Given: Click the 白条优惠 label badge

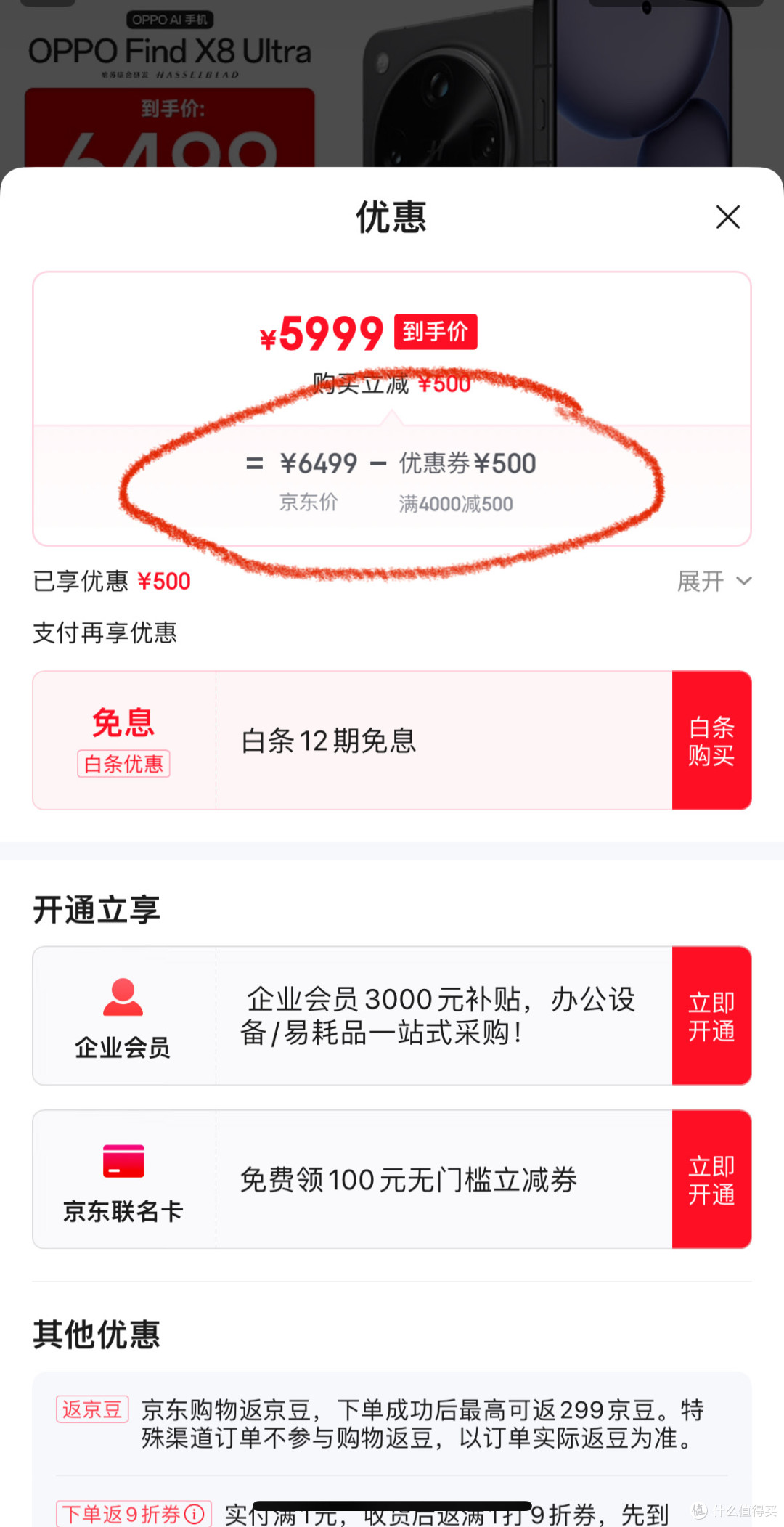Looking at the screenshot, I should click(123, 763).
